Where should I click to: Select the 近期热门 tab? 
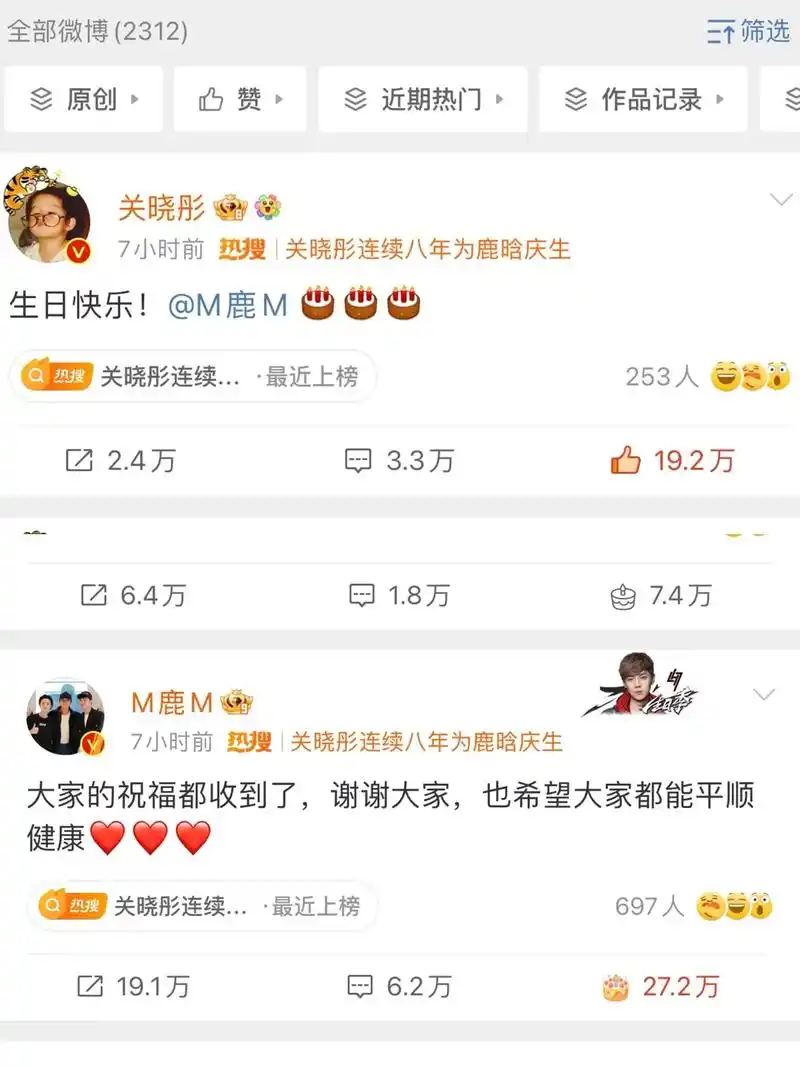point(421,99)
